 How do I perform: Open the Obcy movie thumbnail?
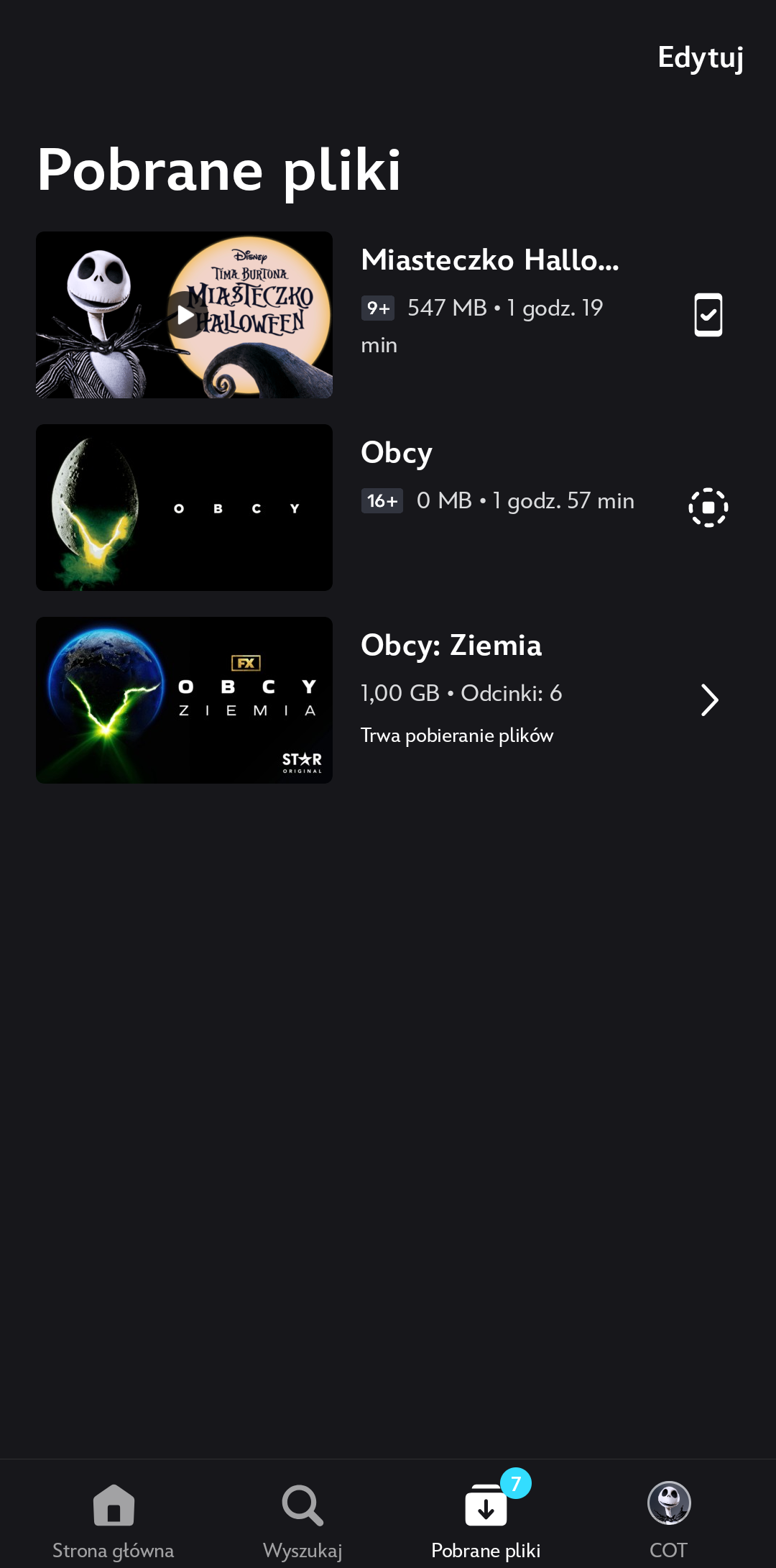184,508
